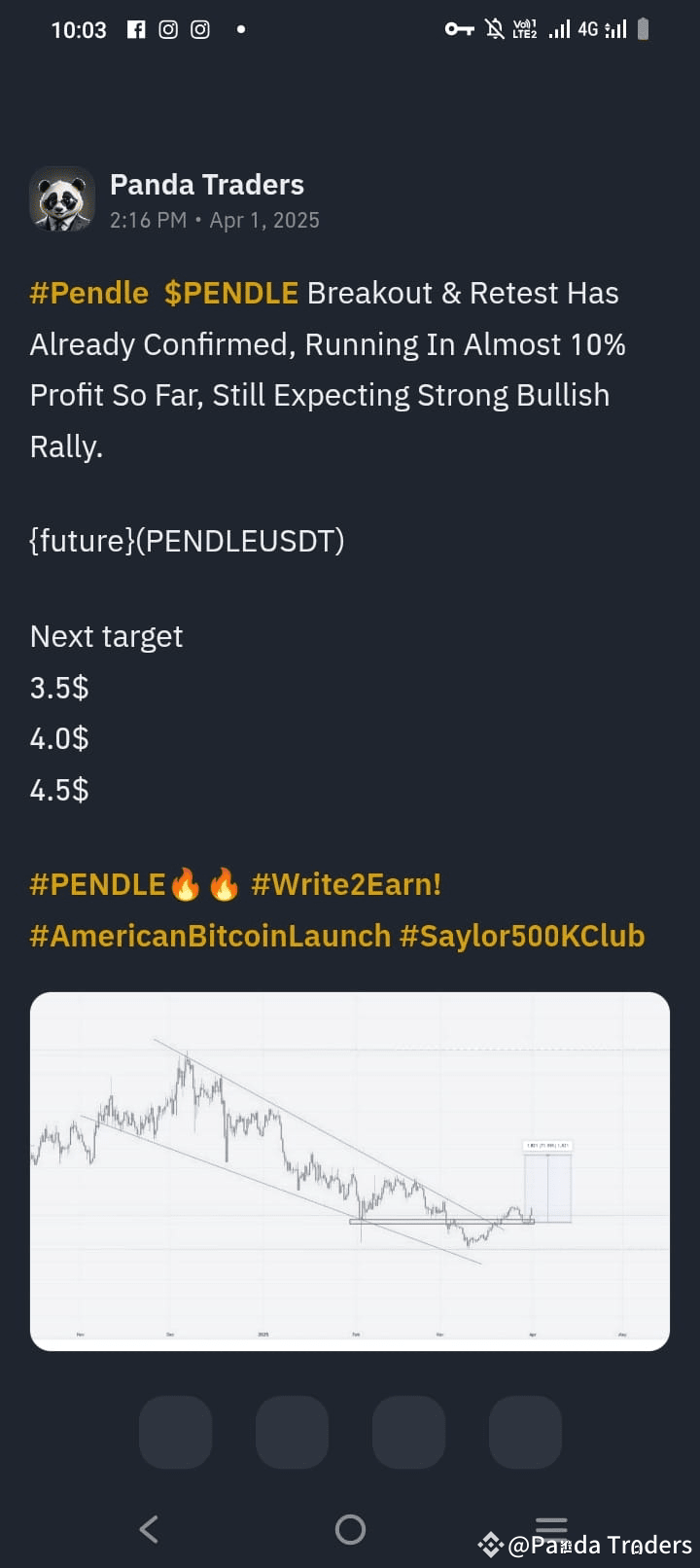Open the PENDLE price chart image
This screenshot has height=1568, width=700.
tap(350, 1170)
